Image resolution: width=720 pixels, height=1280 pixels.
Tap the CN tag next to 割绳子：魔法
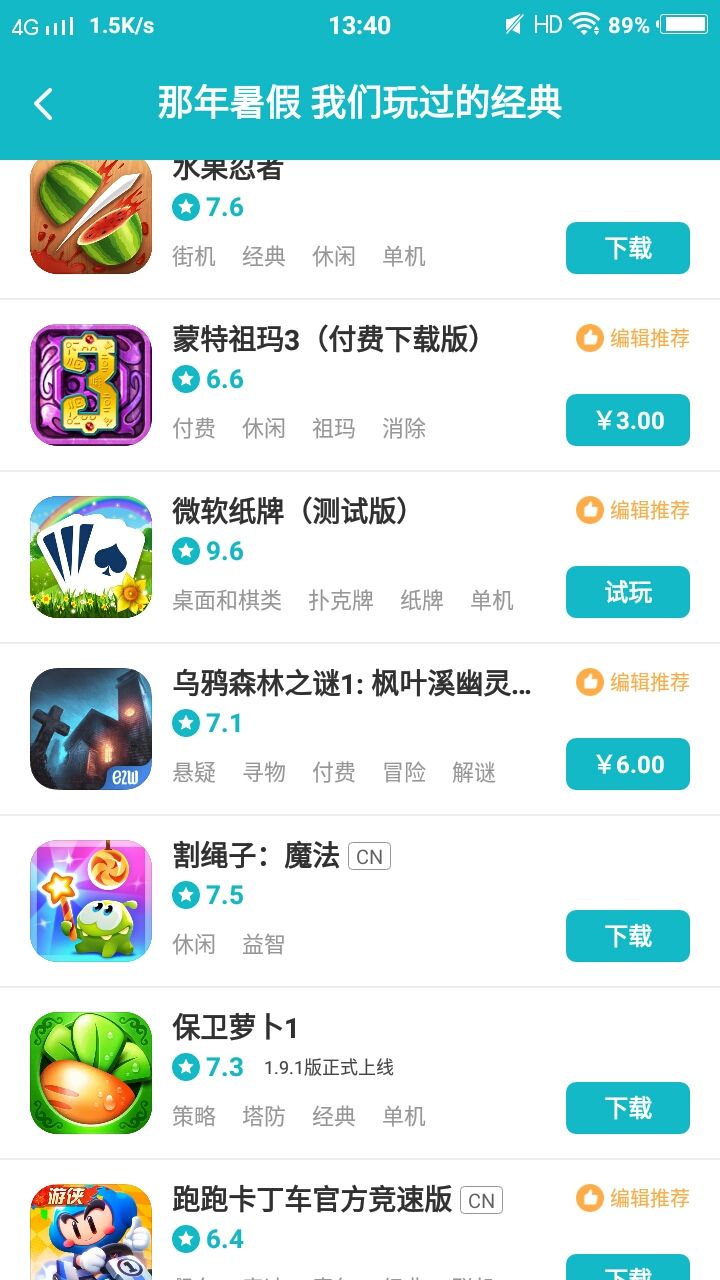[368, 856]
